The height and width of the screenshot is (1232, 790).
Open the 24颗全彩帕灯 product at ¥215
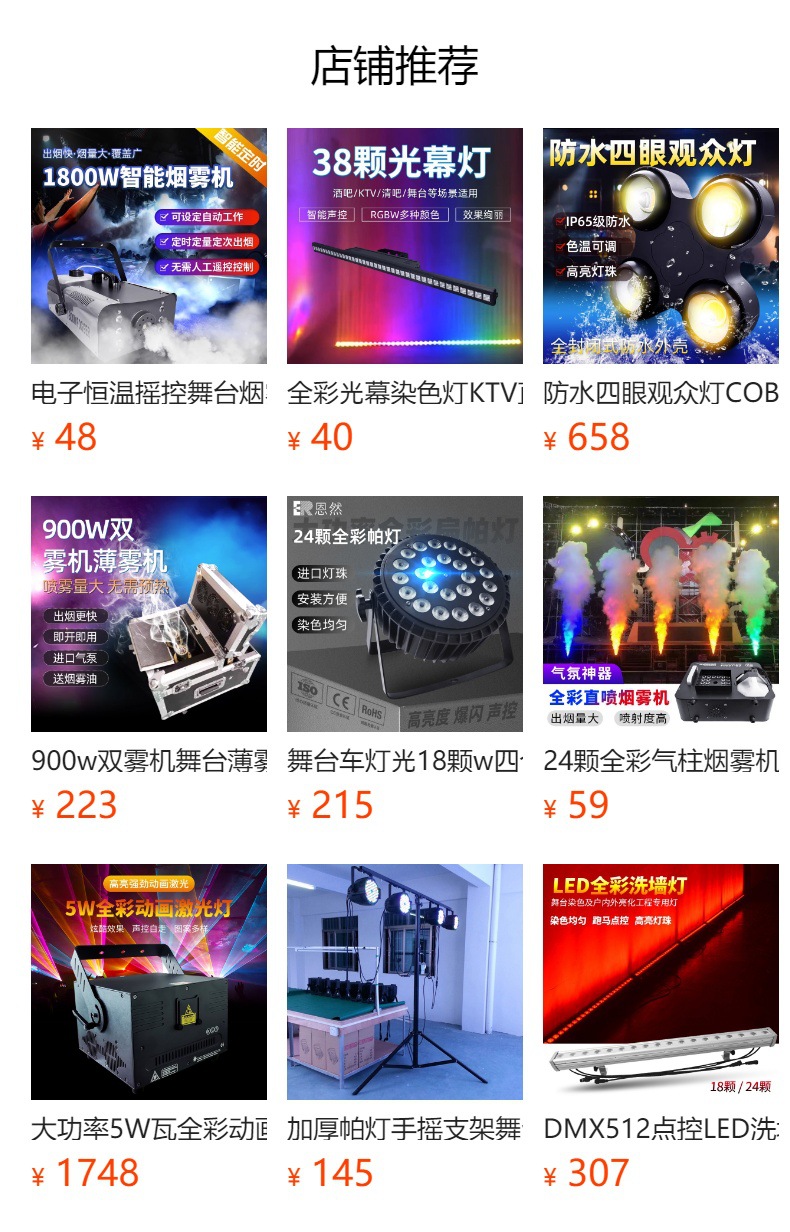(405, 614)
